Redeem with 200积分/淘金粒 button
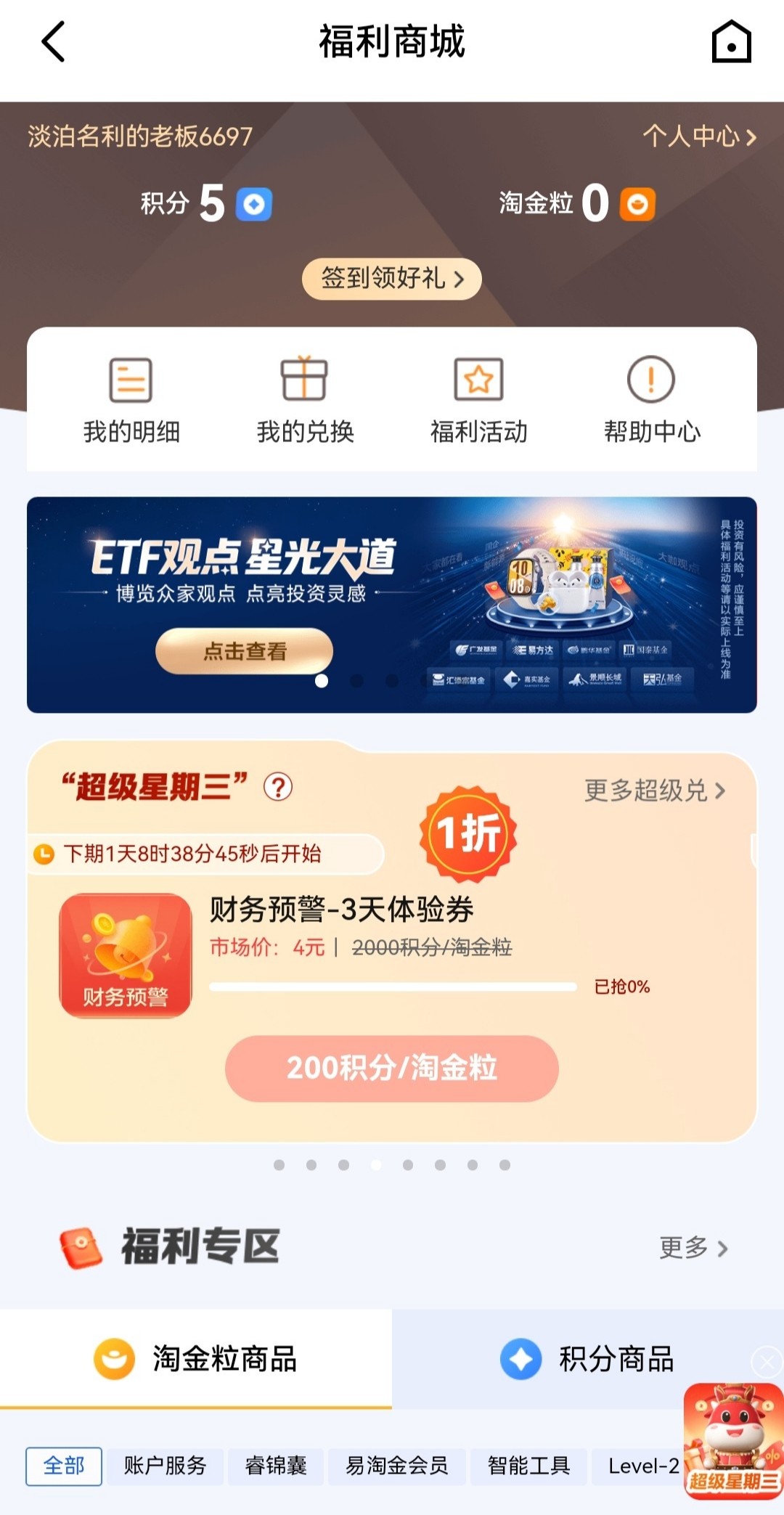This screenshot has height=1515, width=784. pos(392,1068)
